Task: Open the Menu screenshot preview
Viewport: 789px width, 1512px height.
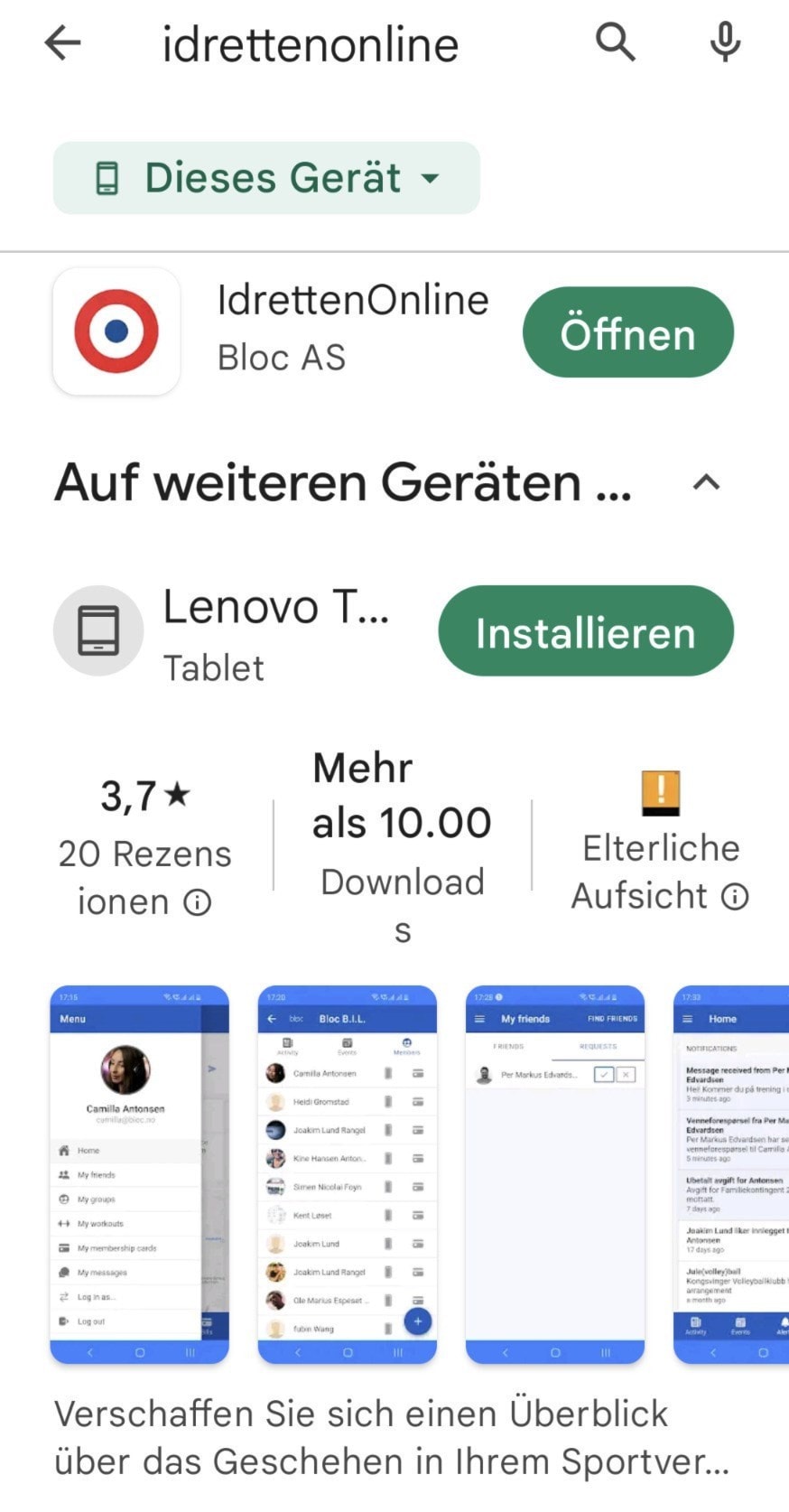Action: tap(139, 1174)
